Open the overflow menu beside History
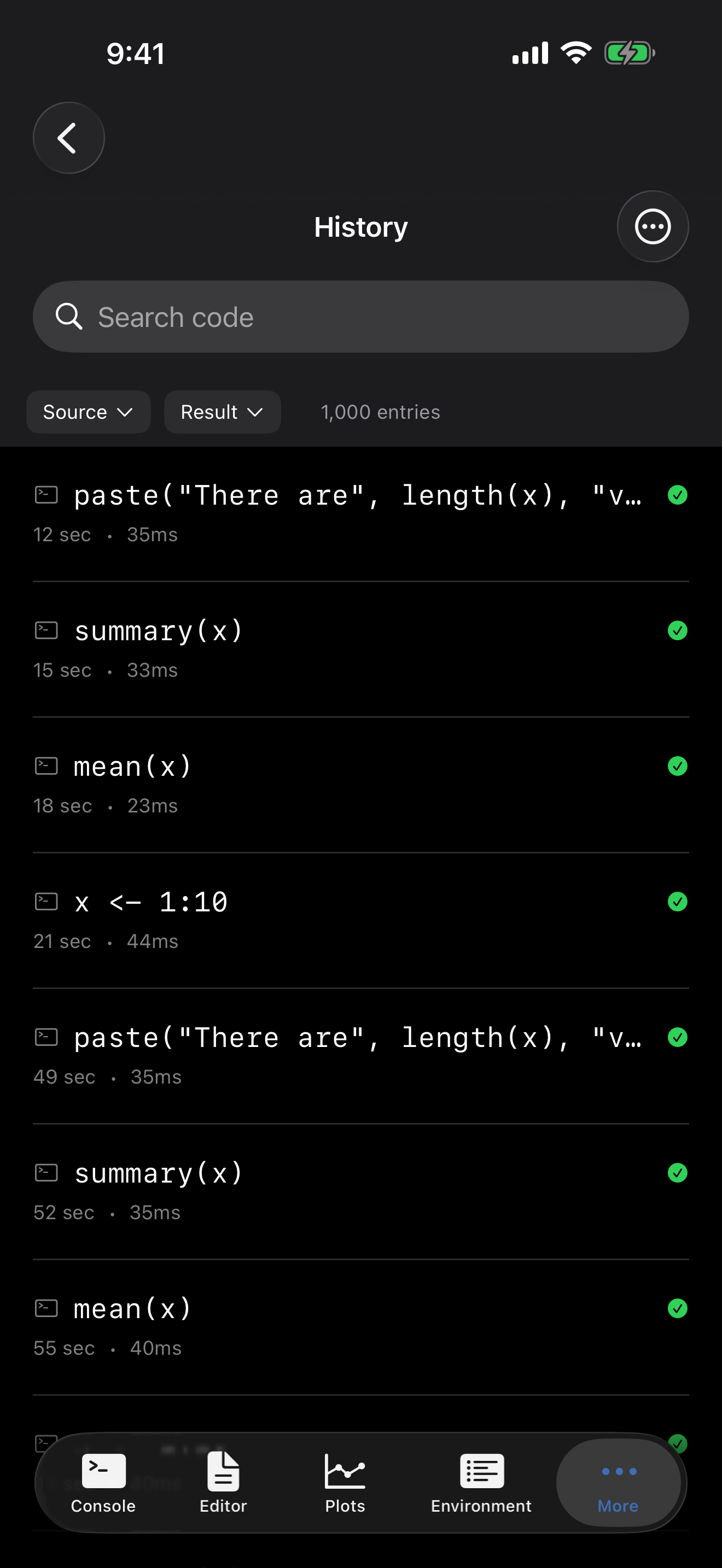 coord(653,226)
